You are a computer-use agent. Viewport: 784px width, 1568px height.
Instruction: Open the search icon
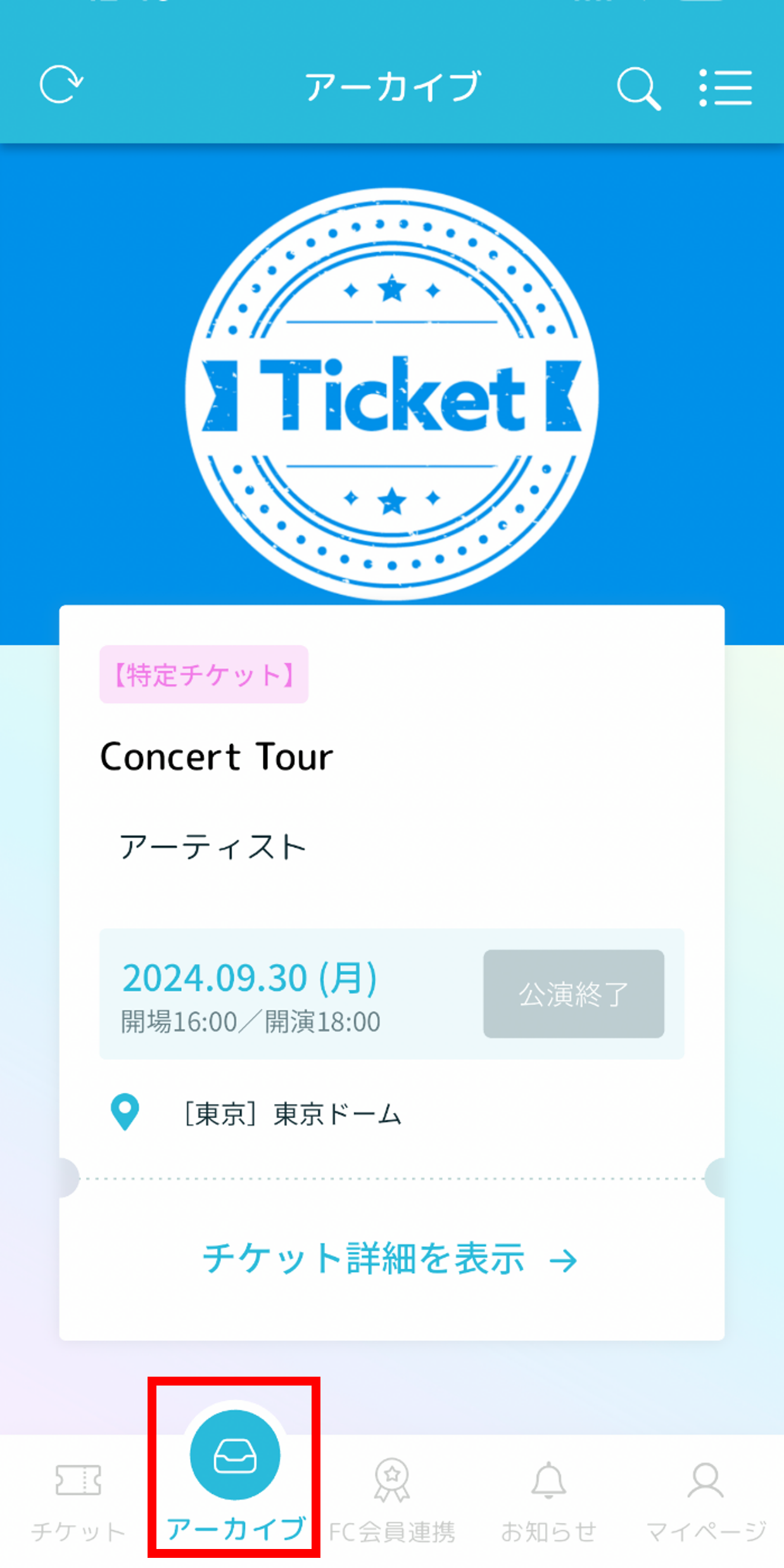click(x=638, y=88)
